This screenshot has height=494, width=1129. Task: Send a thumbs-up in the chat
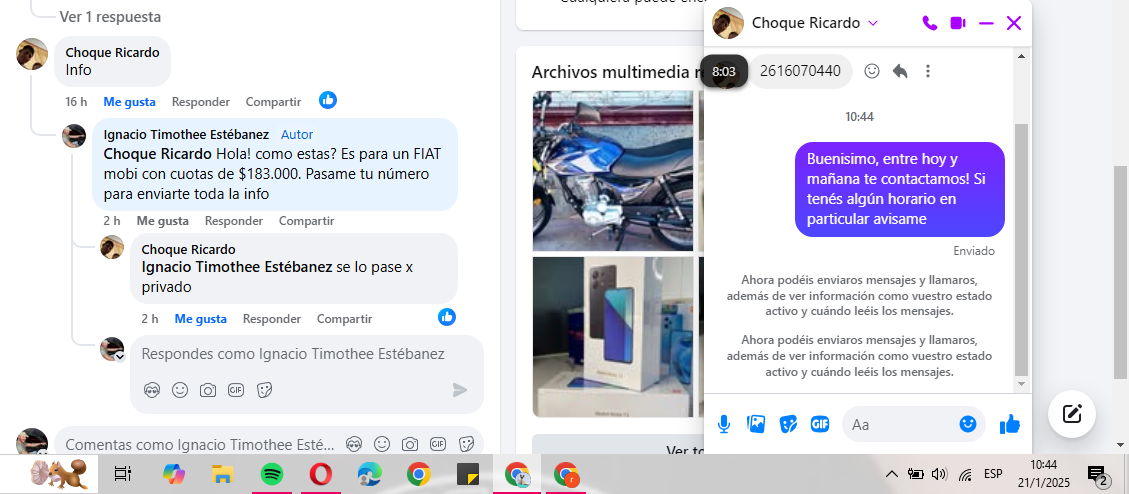pyautogui.click(x=1010, y=424)
